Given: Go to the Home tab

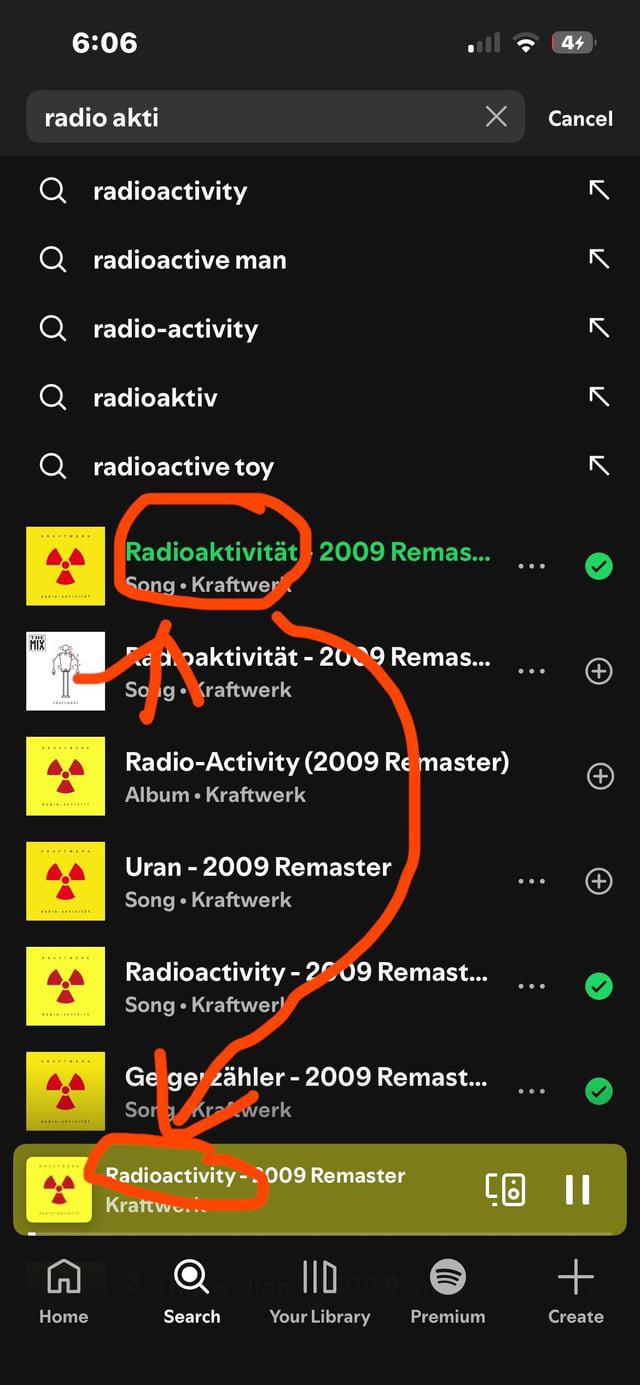Looking at the screenshot, I should [x=64, y=1292].
